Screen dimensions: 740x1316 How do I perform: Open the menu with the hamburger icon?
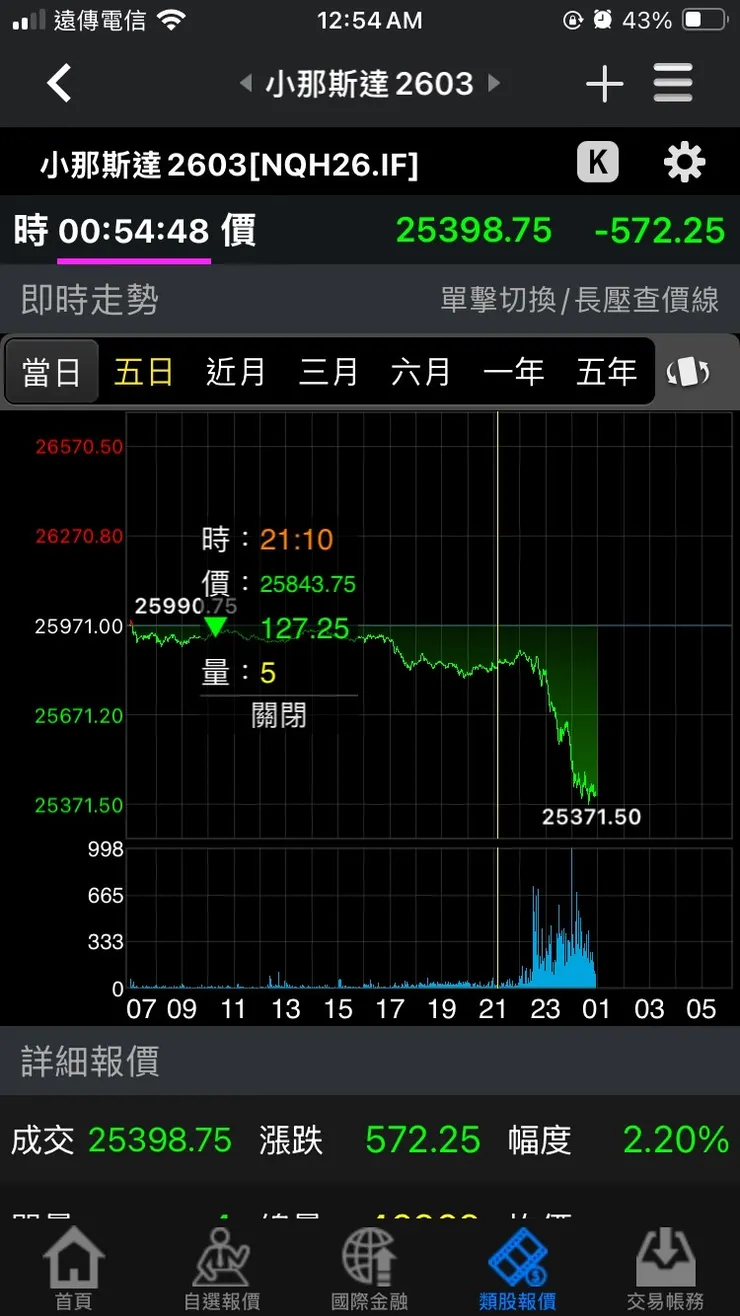click(674, 84)
